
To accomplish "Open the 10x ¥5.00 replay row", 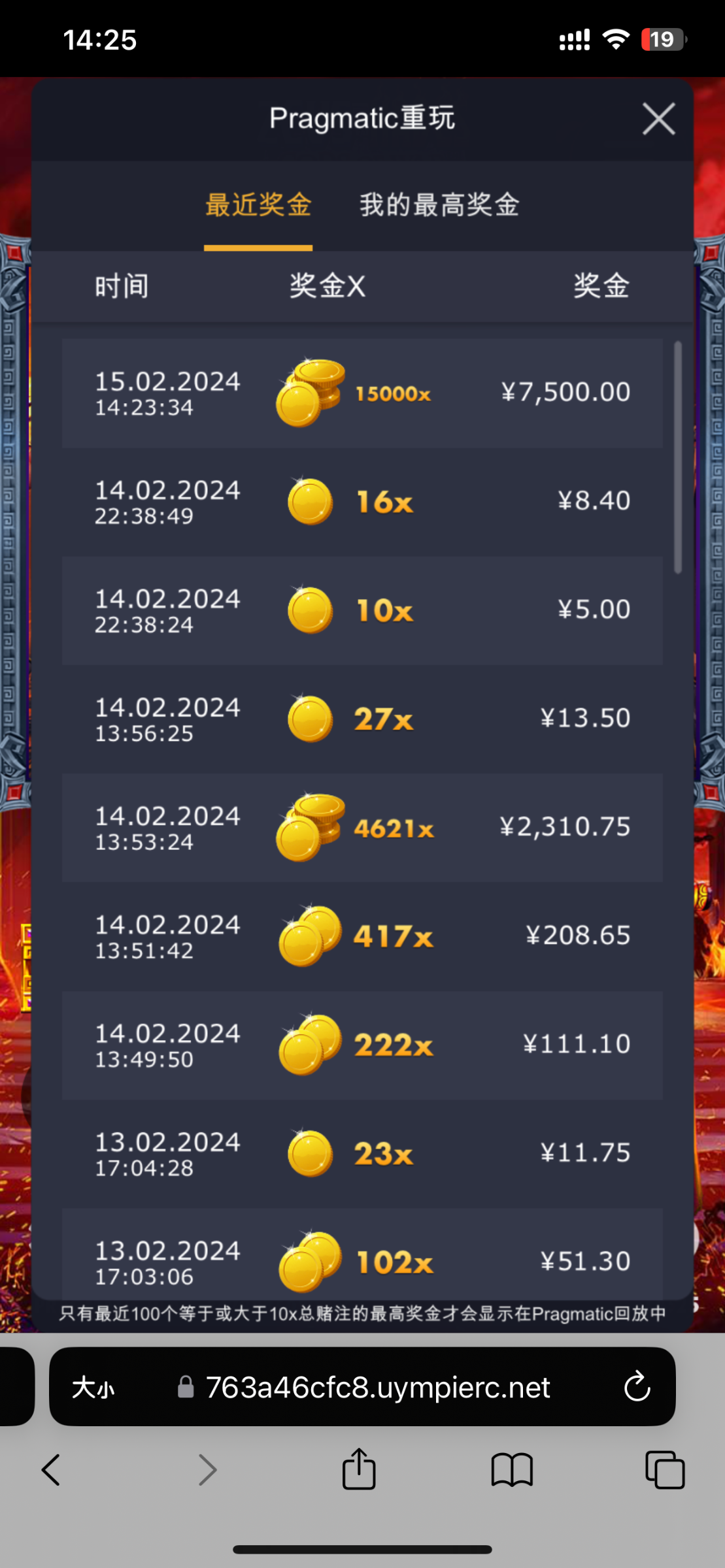I will pos(362,610).
